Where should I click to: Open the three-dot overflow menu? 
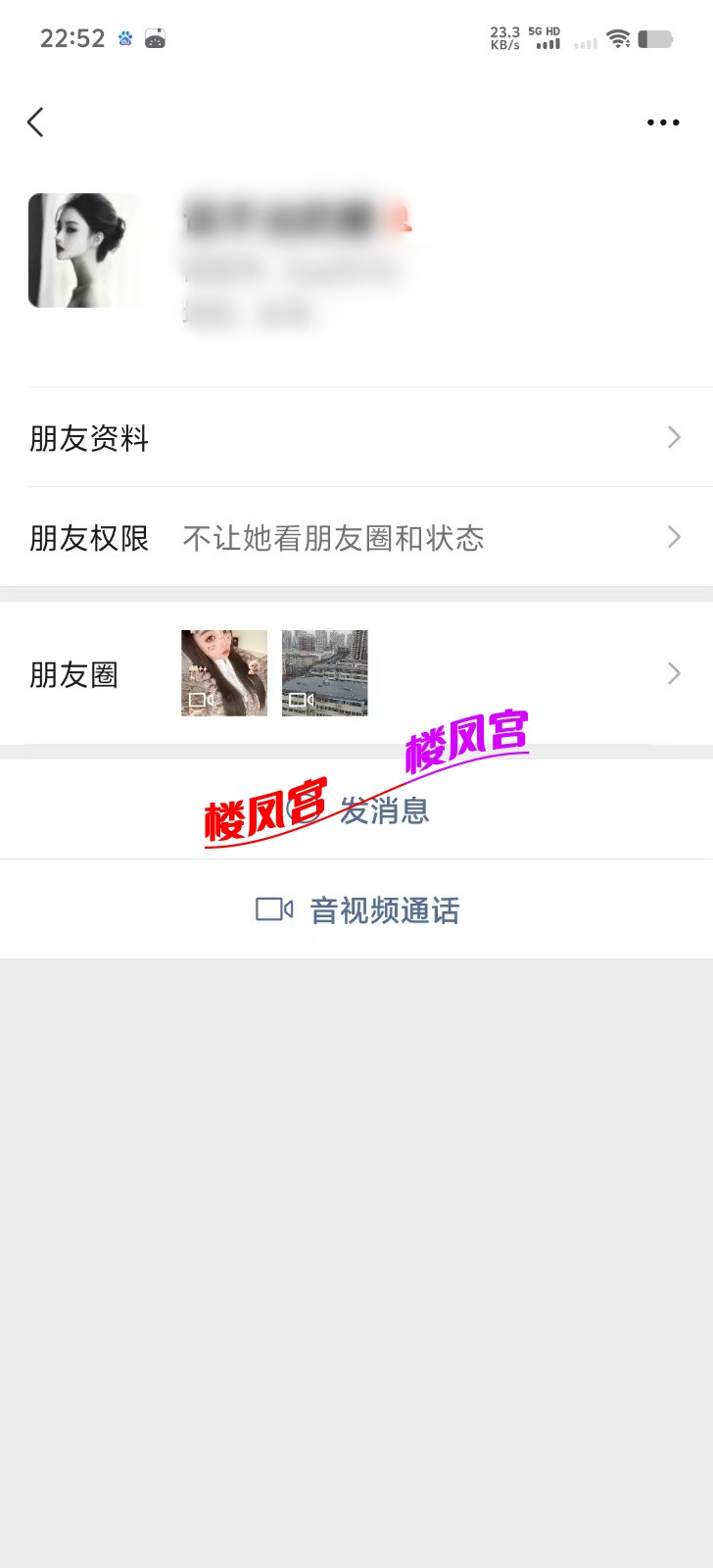[x=662, y=122]
